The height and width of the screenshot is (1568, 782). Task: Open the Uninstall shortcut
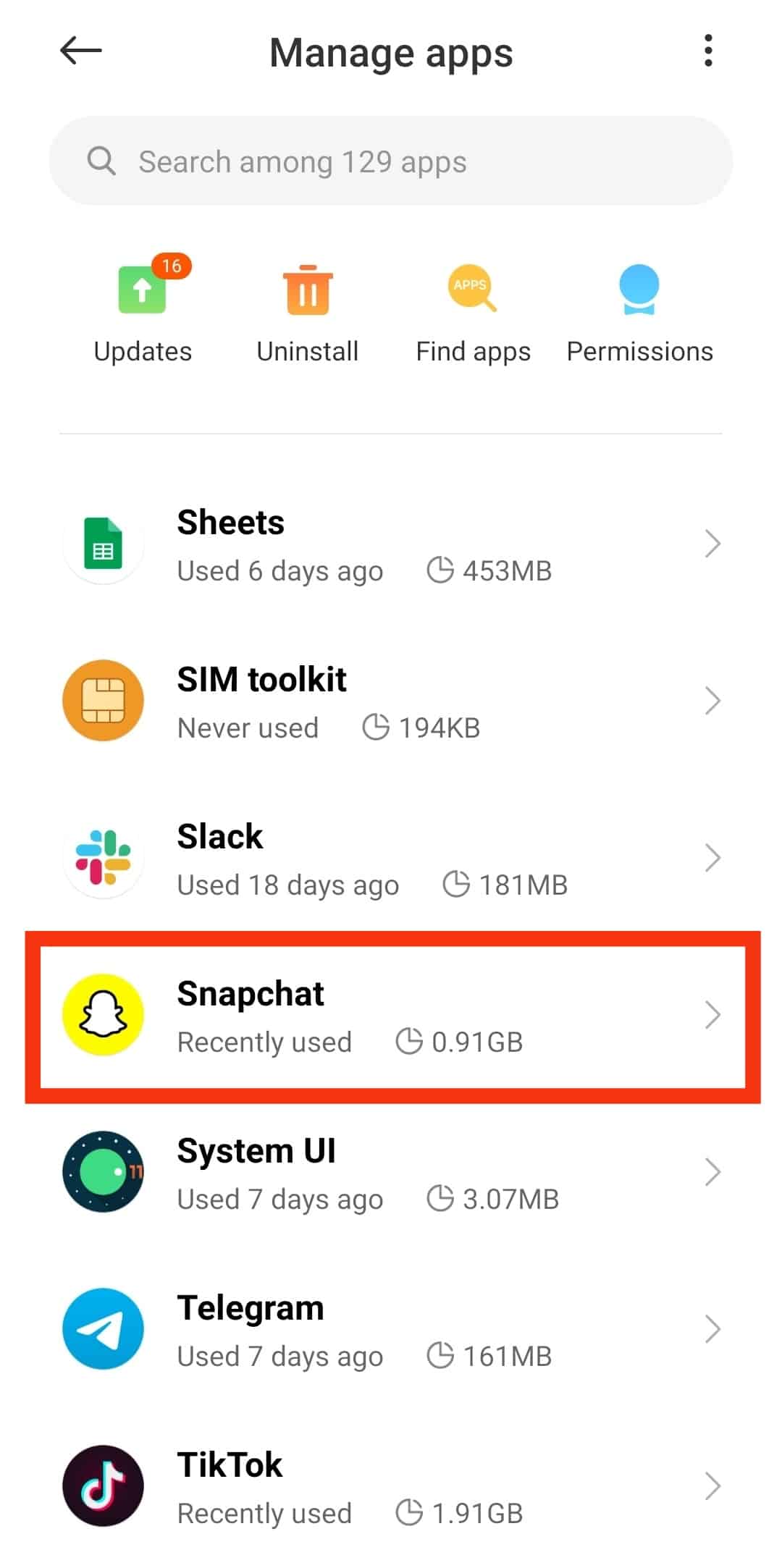308,311
